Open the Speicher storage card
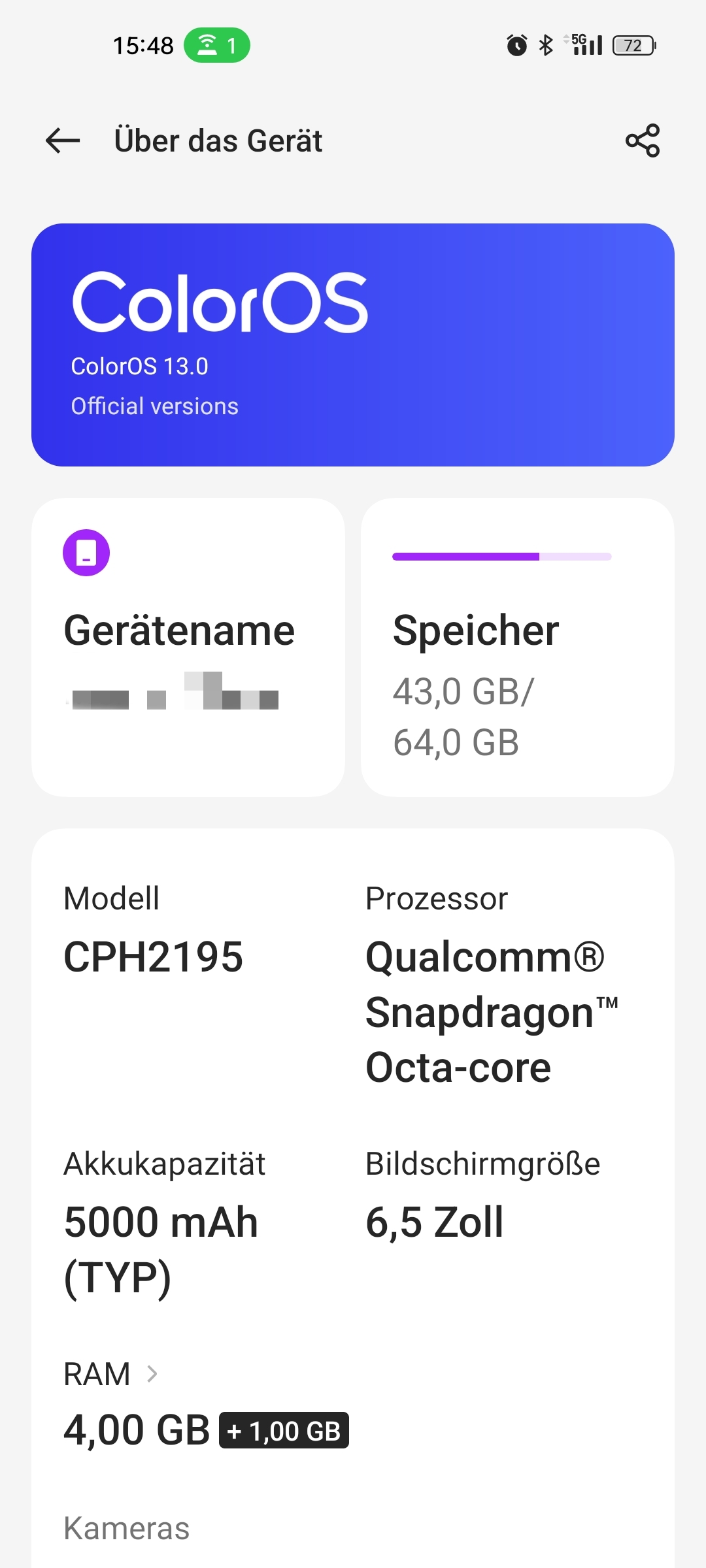This screenshot has height=1568, width=706. [518, 647]
